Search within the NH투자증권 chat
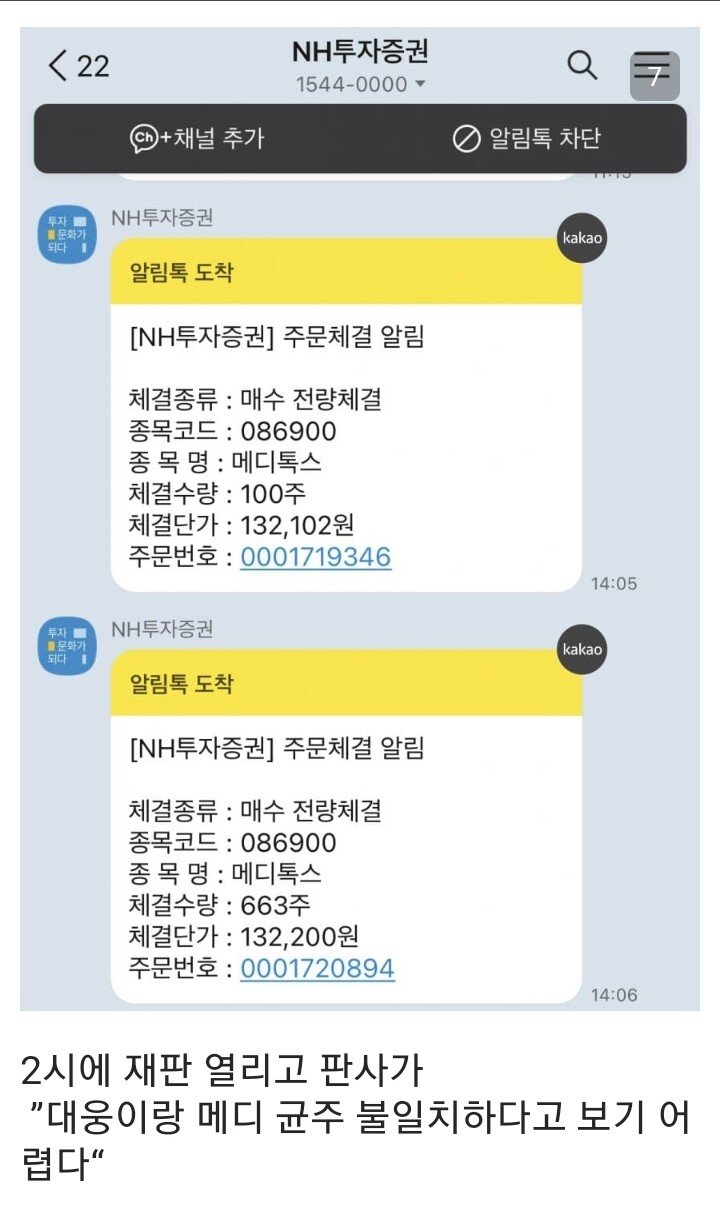This screenshot has height=1231, width=720. [582, 66]
